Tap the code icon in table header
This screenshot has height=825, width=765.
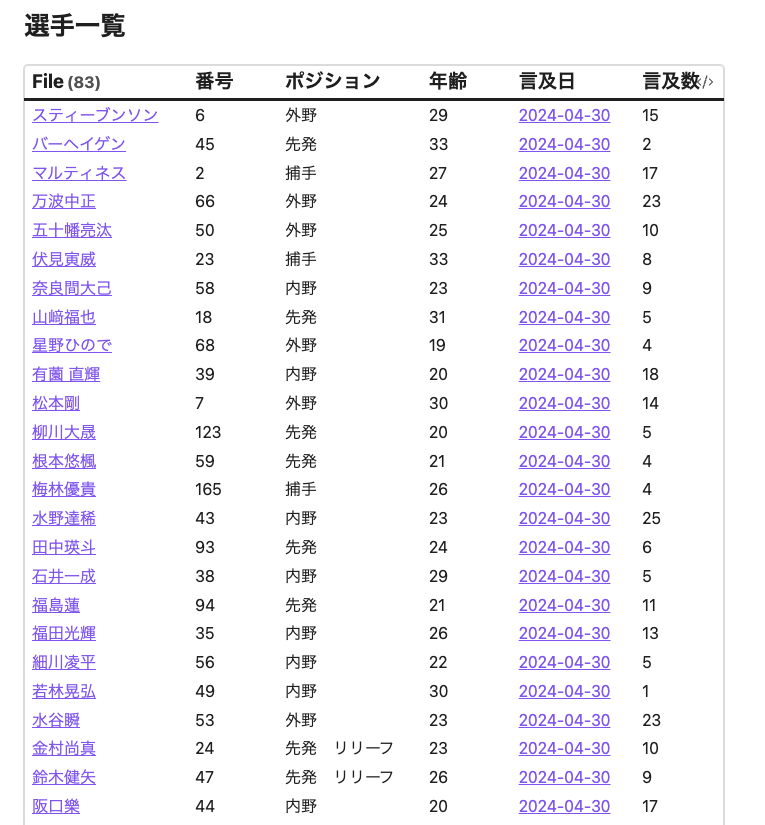tap(708, 82)
